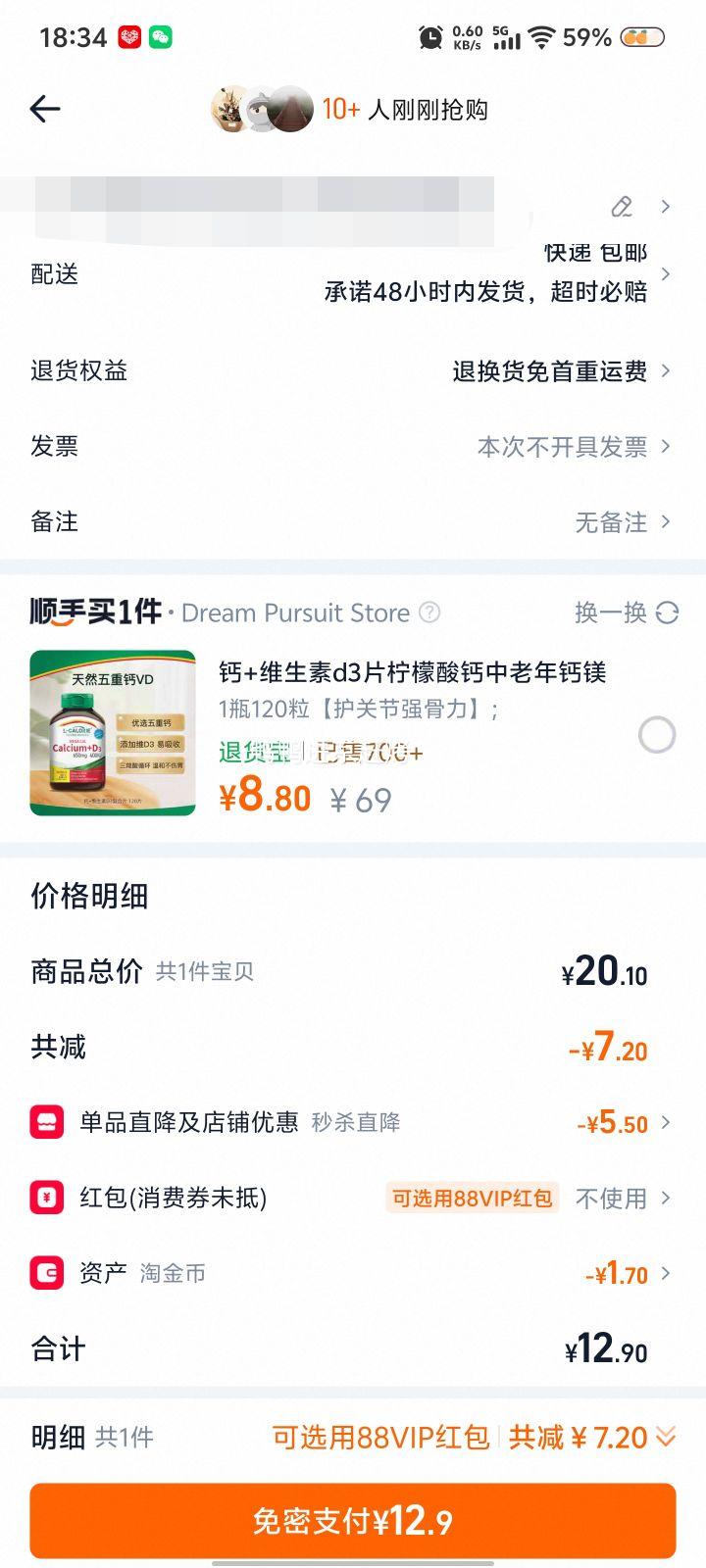Viewport: 706px width, 1568px height.
Task: Select the radio circle for the calcium add-on item
Action: click(x=656, y=735)
